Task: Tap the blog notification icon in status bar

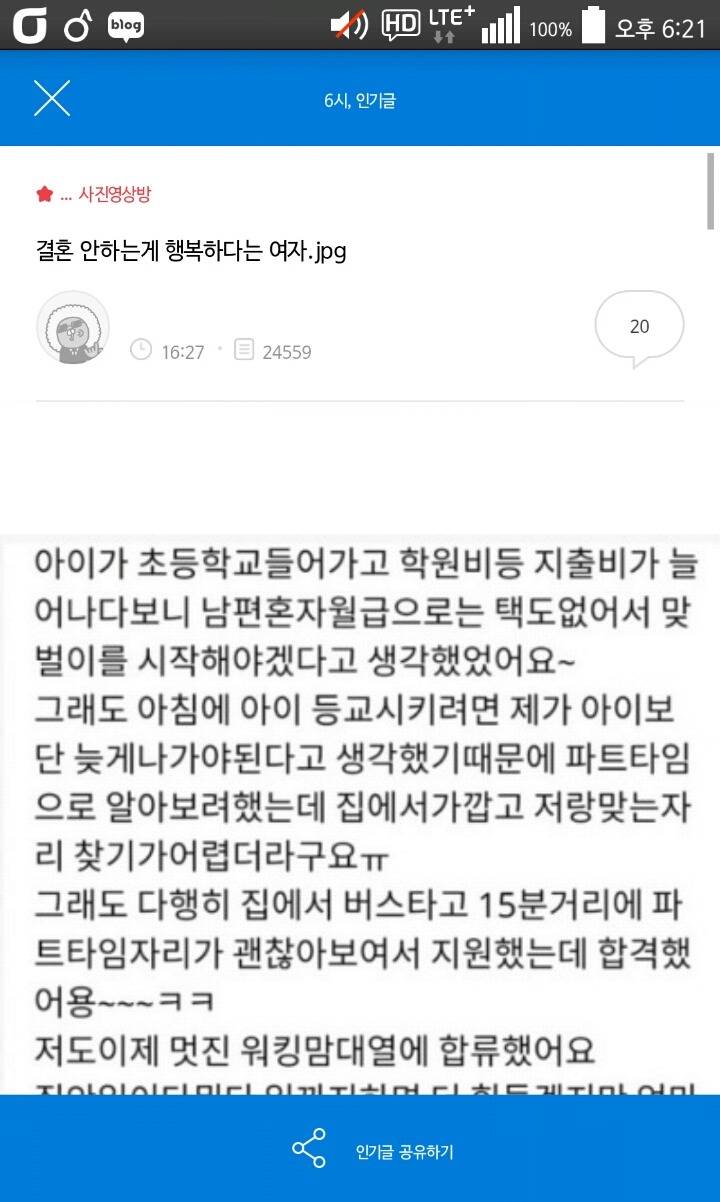Action: click(x=124, y=26)
